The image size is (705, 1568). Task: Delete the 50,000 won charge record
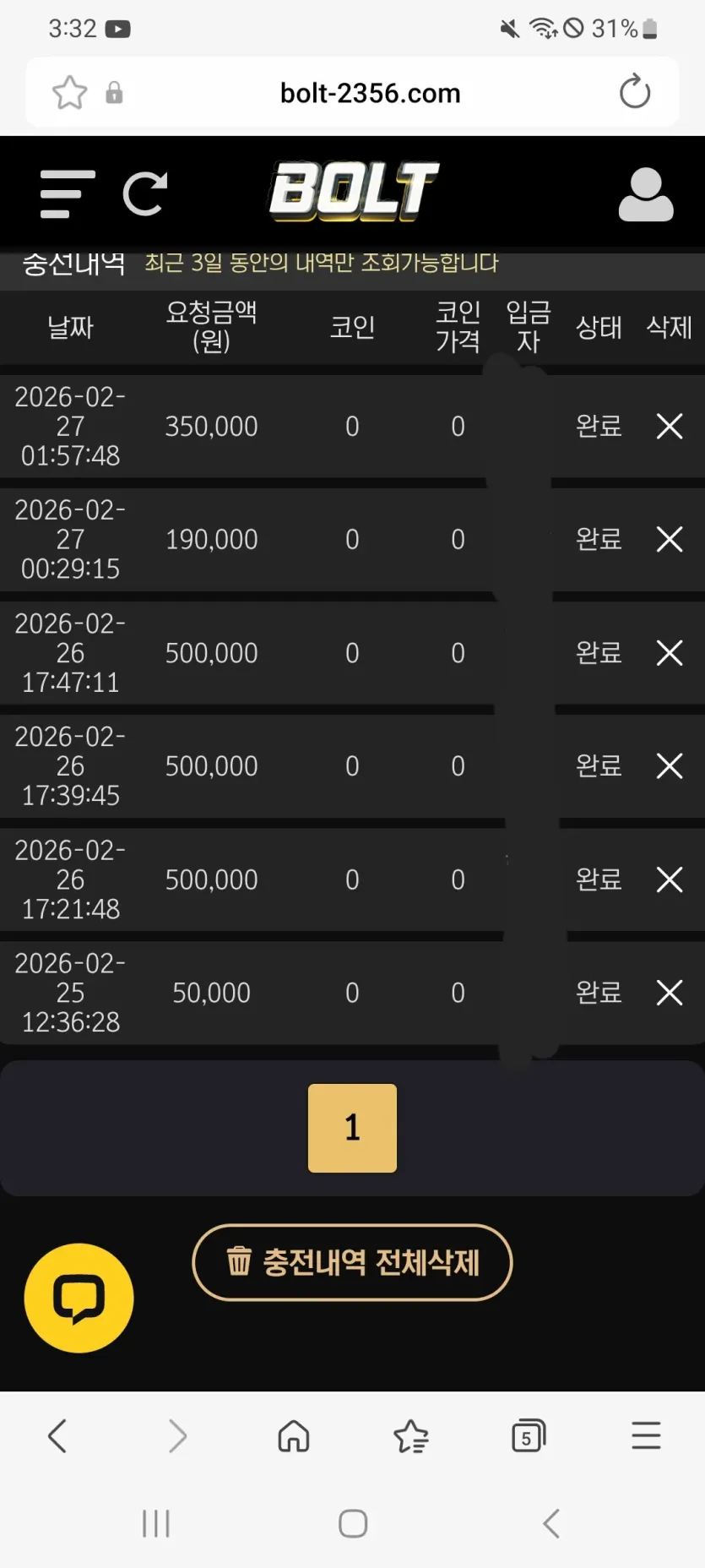[670, 993]
